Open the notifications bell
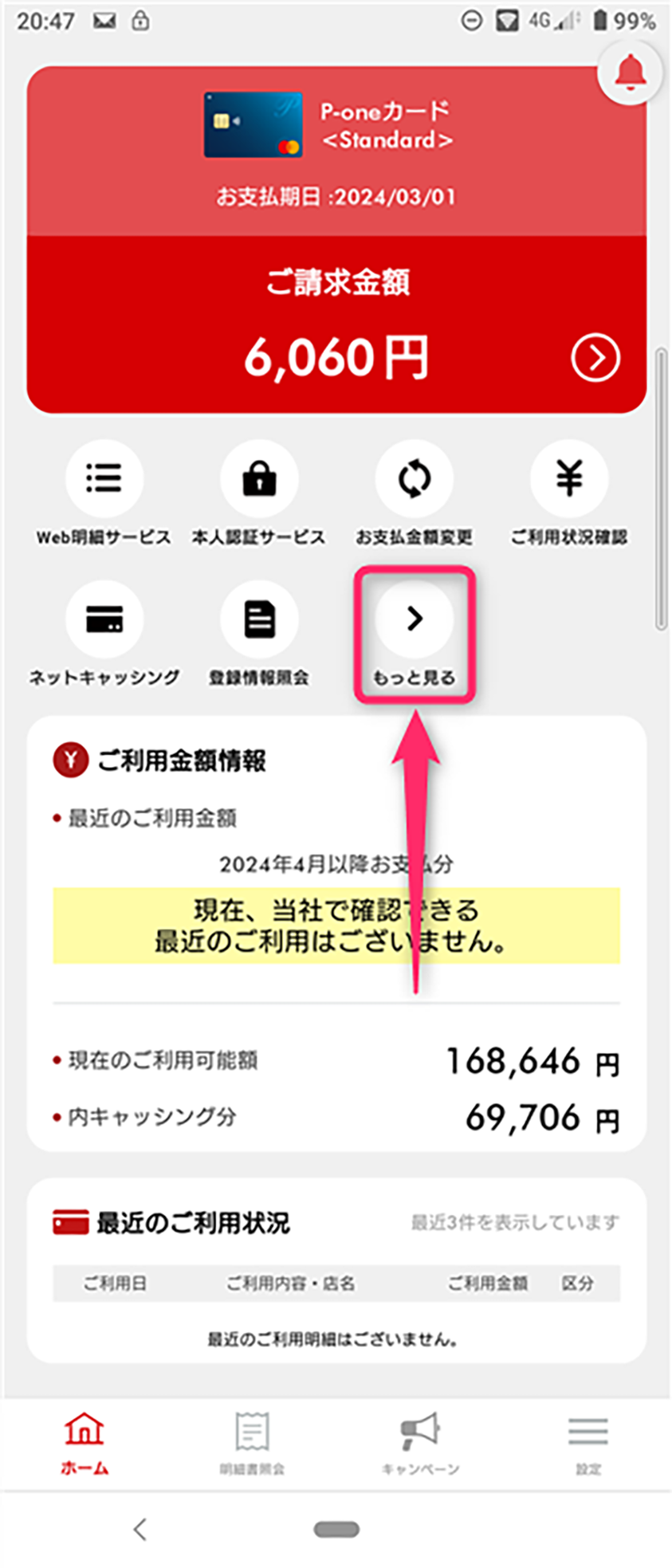Screen dimensions: 672x1568 click(x=630, y=74)
